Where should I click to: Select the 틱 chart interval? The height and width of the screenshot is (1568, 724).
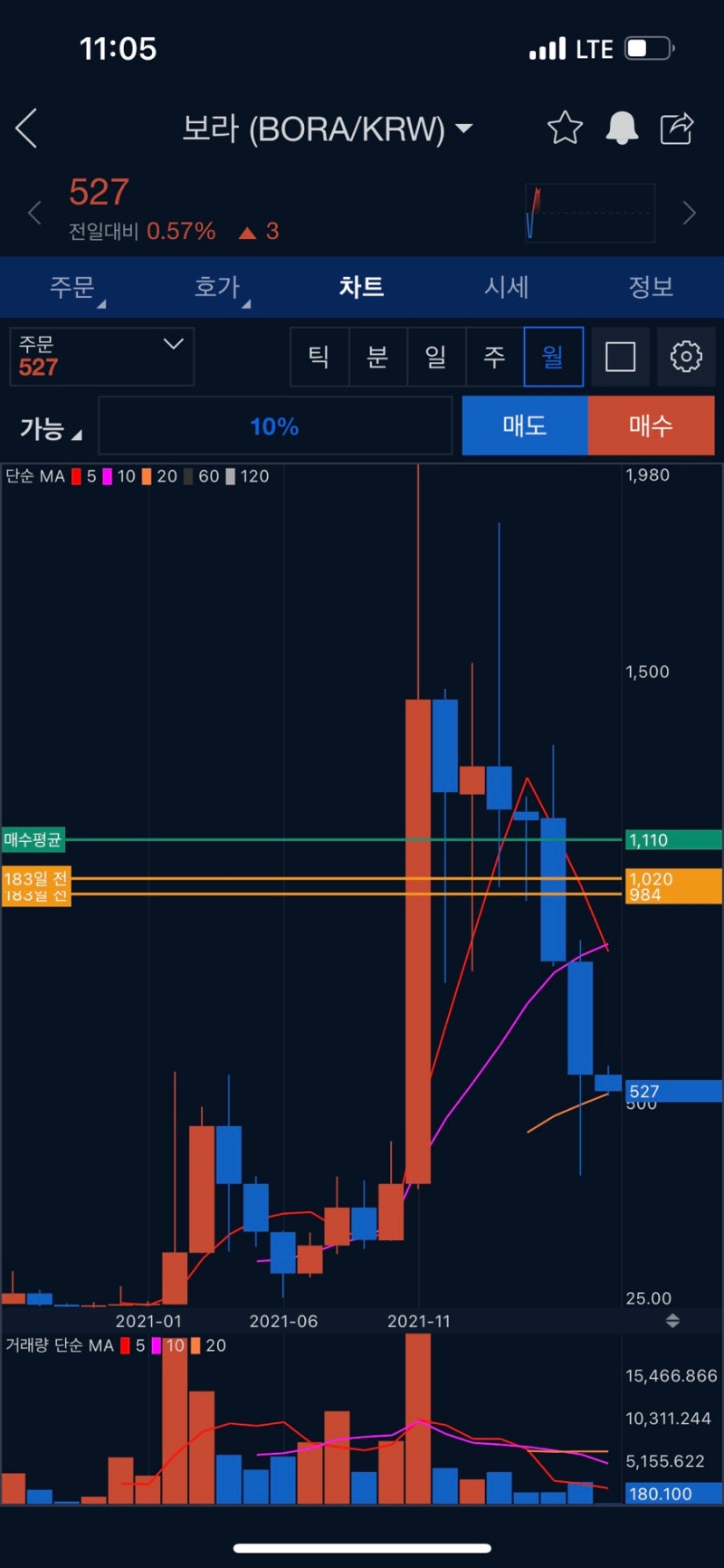pyautogui.click(x=319, y=357)
